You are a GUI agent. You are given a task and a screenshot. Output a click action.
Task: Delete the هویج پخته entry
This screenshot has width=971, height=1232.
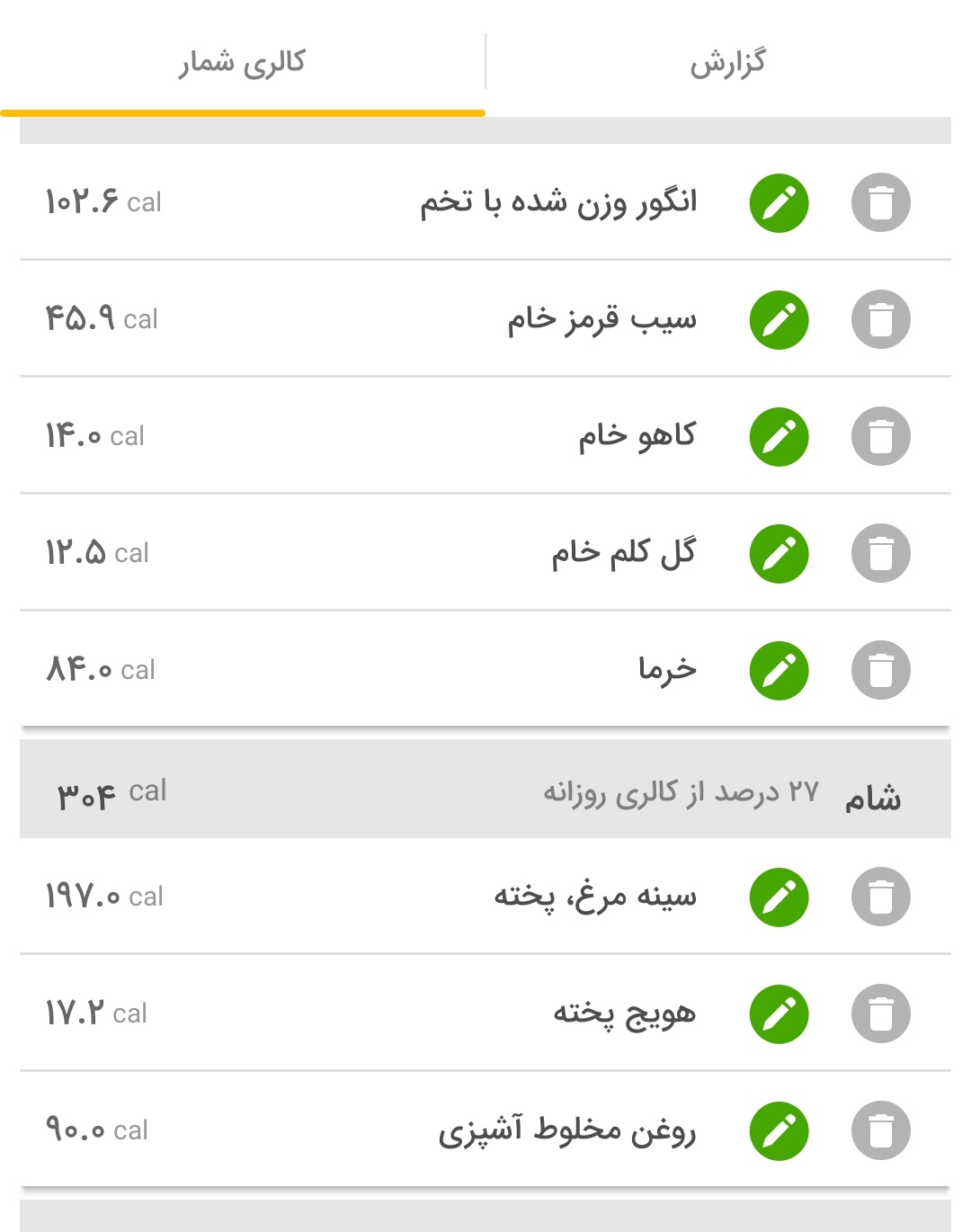(x=881, y=1013)
